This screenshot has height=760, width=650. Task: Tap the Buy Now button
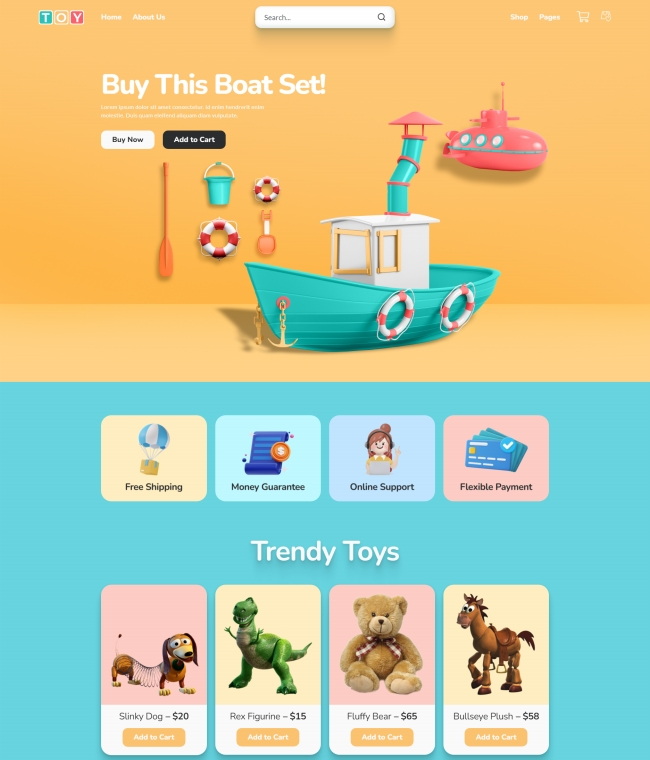click(x=128, y=140)
